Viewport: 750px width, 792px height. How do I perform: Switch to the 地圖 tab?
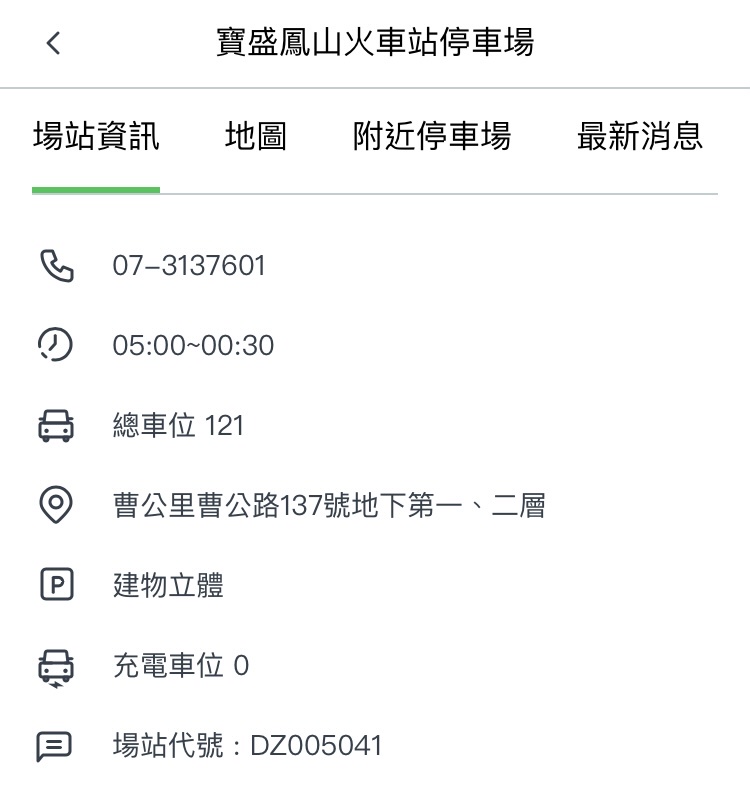click(256, 136)
